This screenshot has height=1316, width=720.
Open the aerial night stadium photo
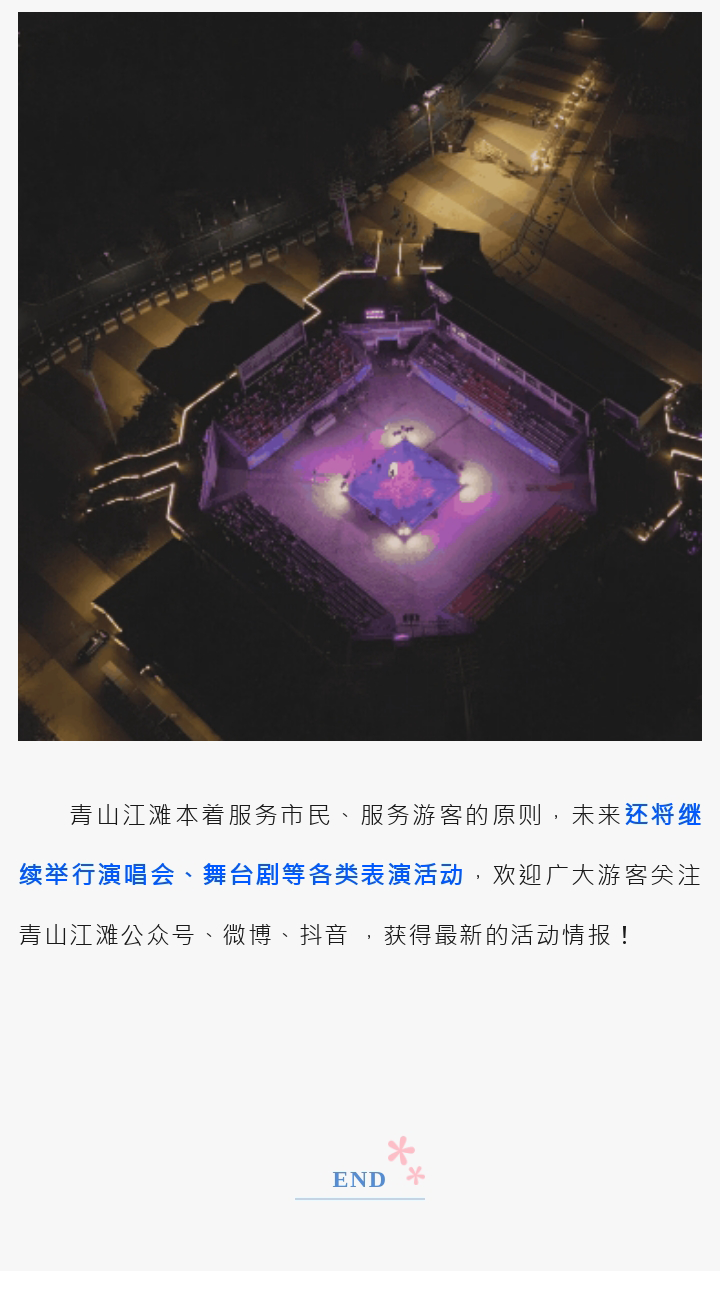pyautogui.click(x=360, y=376)
